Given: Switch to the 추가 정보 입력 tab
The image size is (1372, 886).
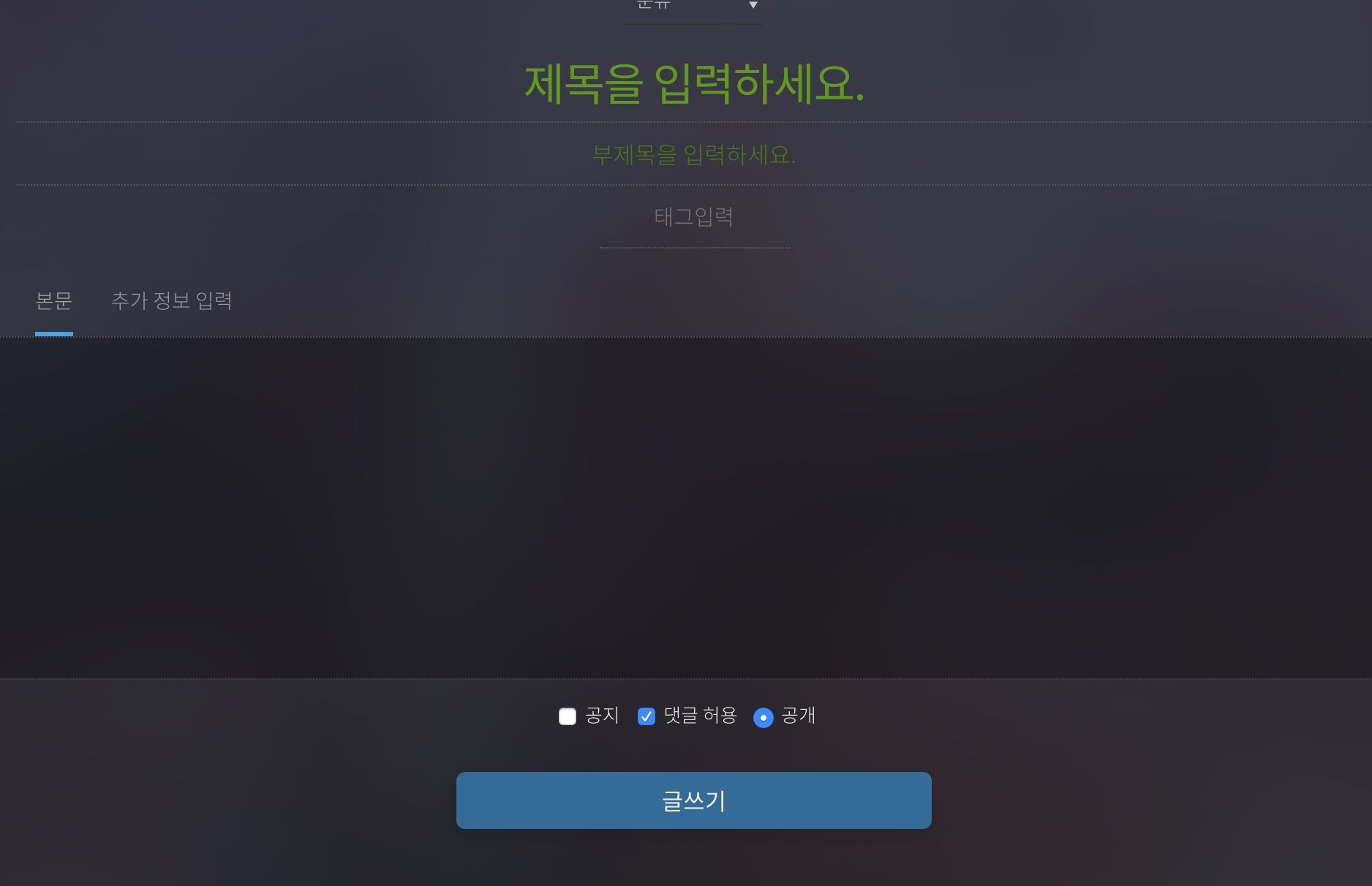Looking at the screenshot, I should click(x=171, y=300).
